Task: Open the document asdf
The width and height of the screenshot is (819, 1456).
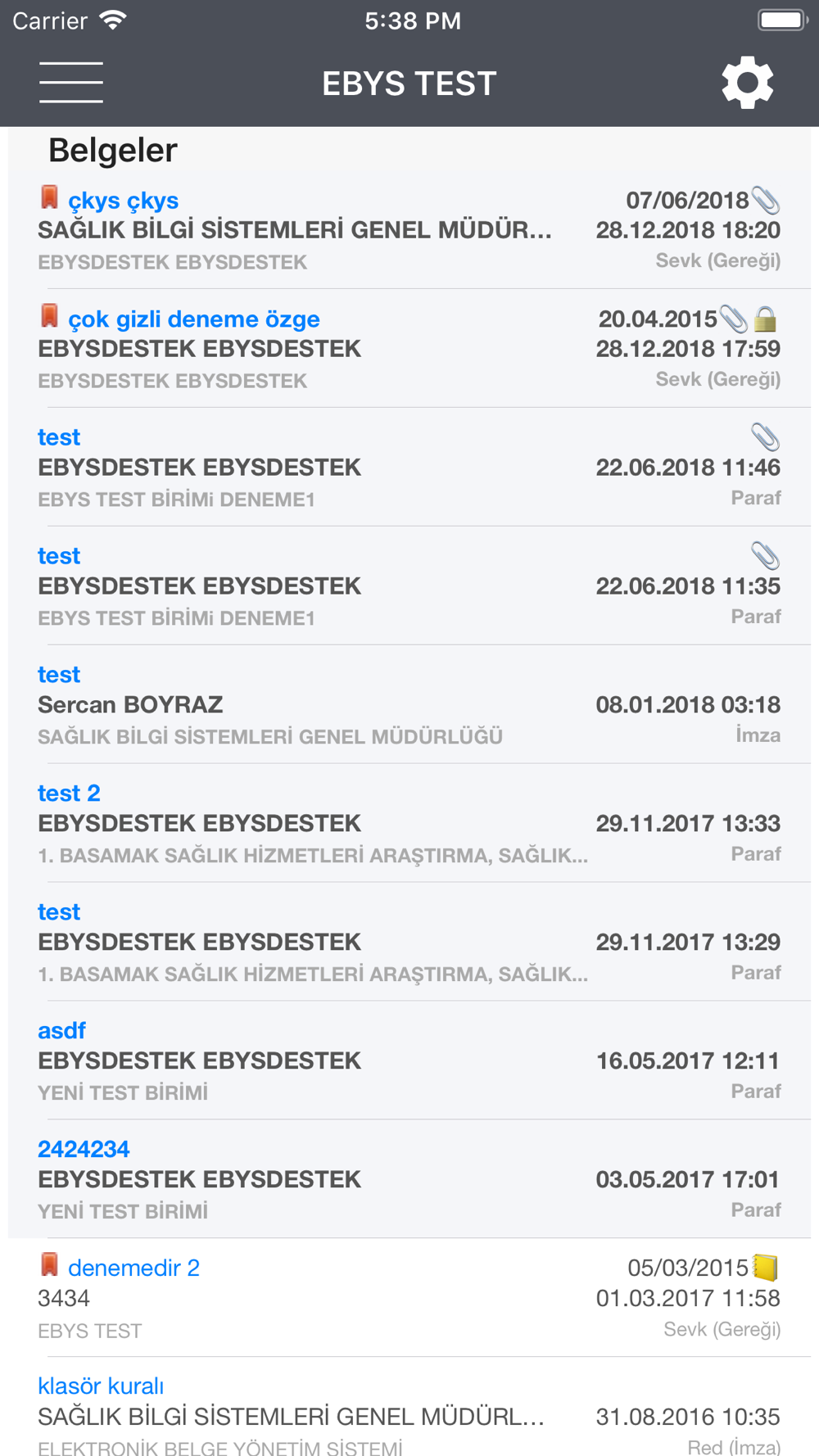Action: coord(409,1060)
